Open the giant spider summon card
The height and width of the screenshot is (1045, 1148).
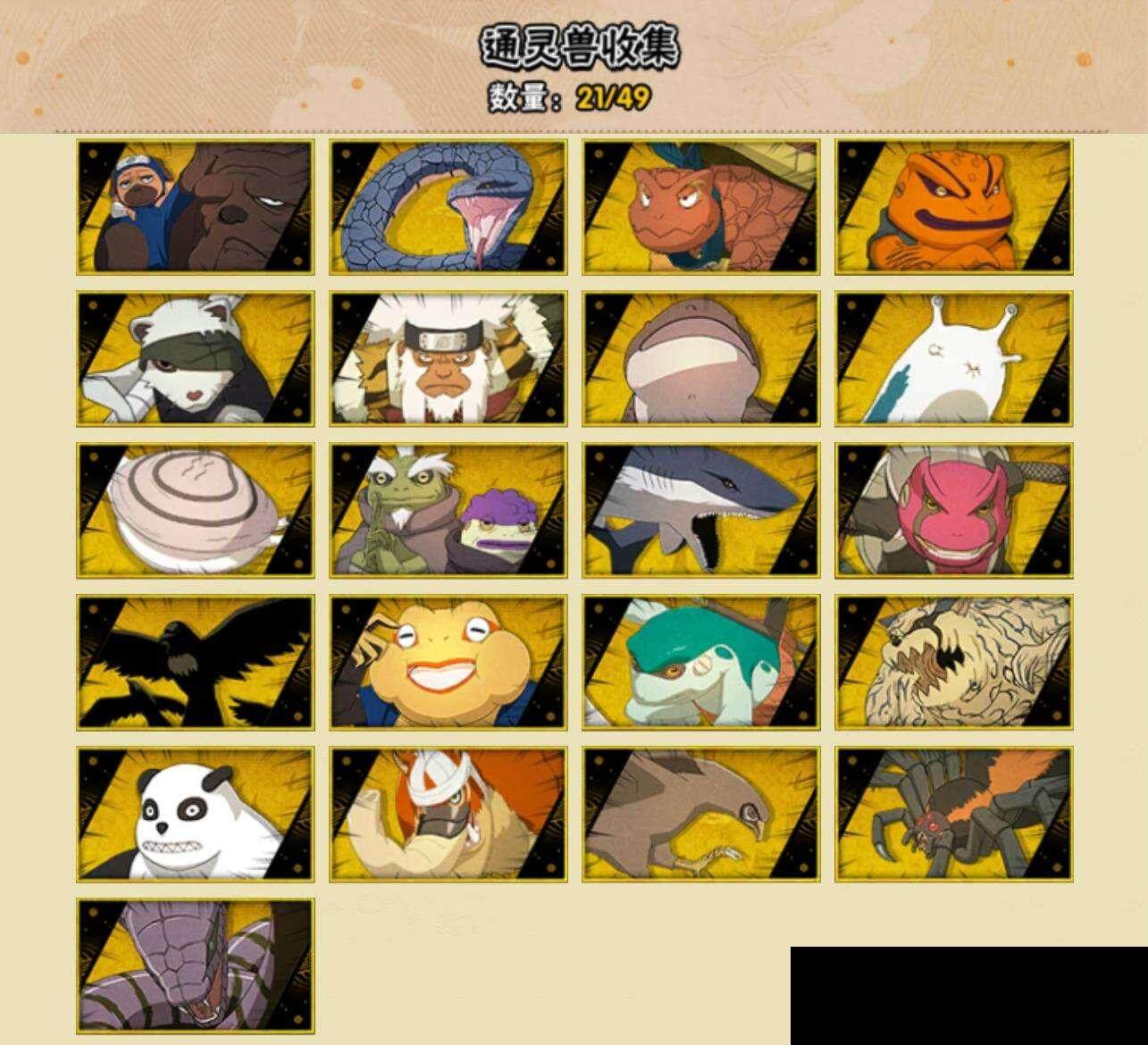click(x=954, y=815)
